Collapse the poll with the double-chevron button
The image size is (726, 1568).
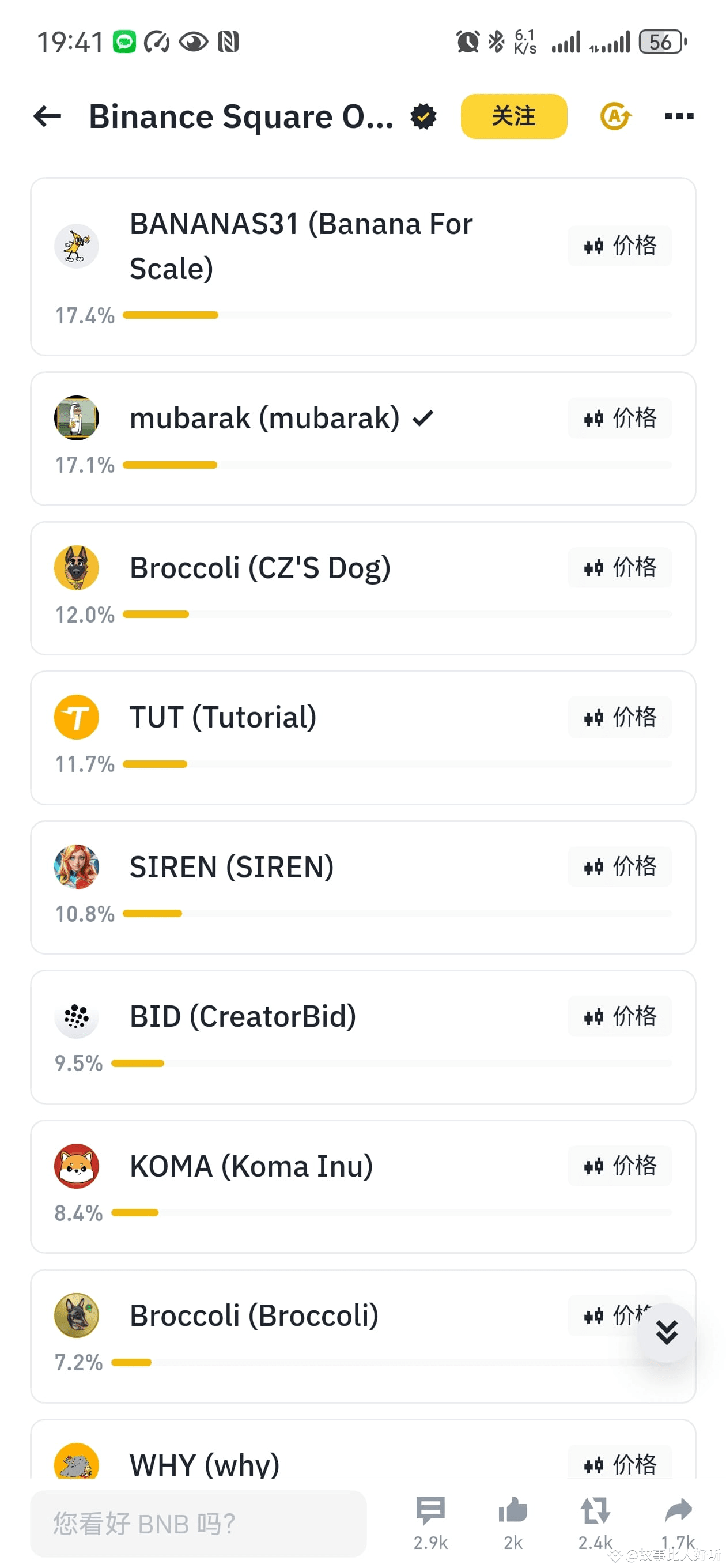pos(667,1330)
